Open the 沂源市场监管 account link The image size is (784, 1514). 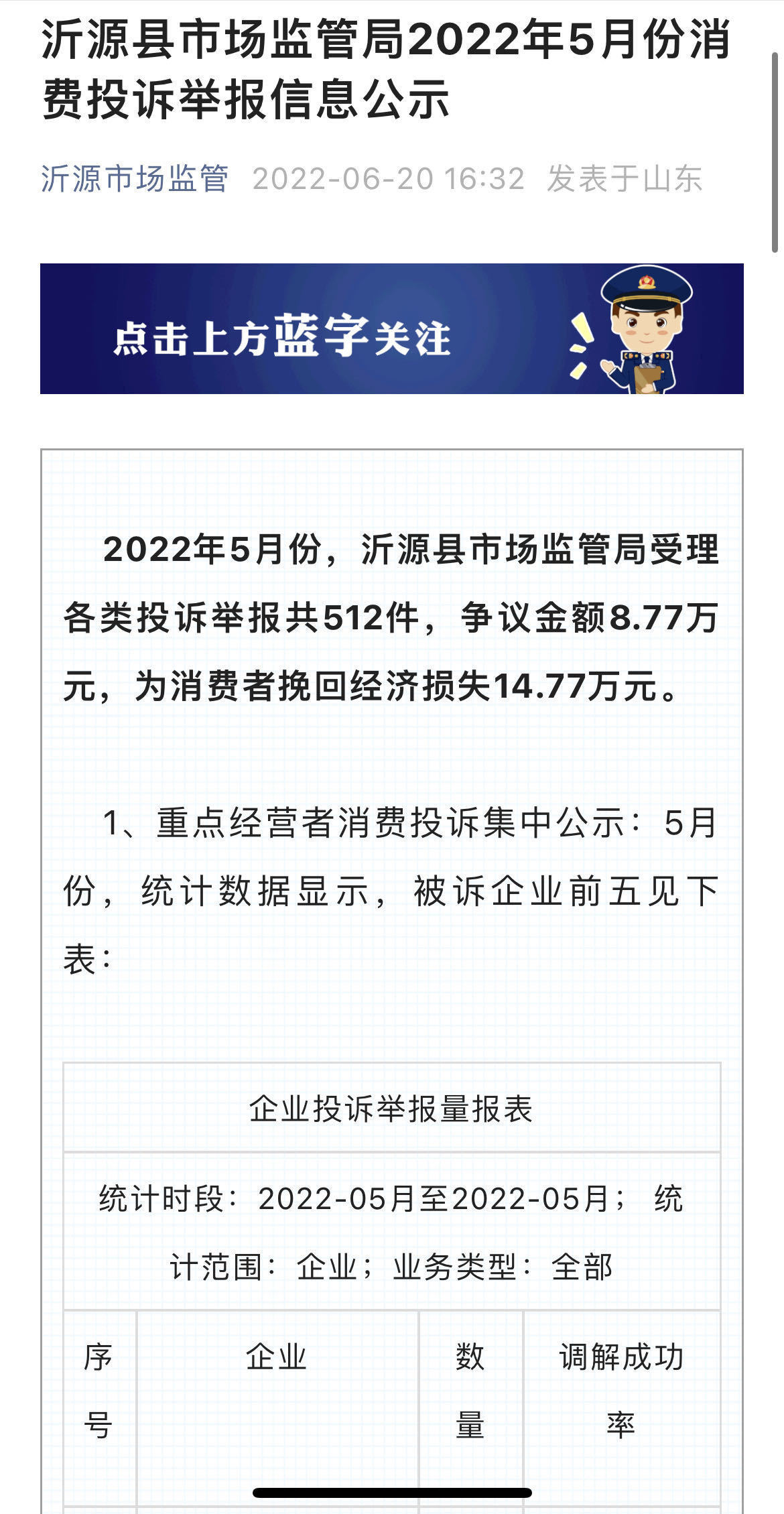tap(135, 179)
